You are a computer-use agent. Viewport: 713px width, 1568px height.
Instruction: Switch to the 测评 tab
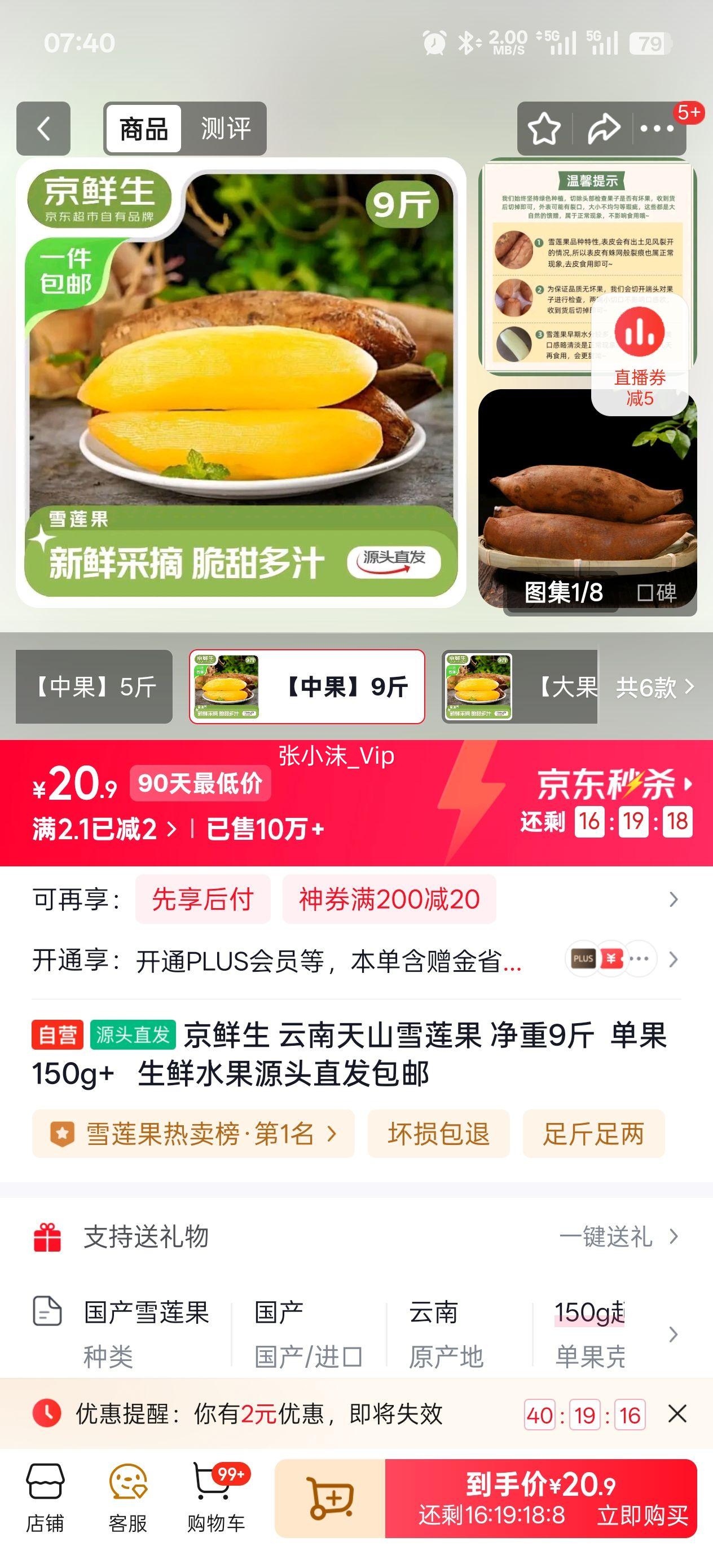coord(225,129)
